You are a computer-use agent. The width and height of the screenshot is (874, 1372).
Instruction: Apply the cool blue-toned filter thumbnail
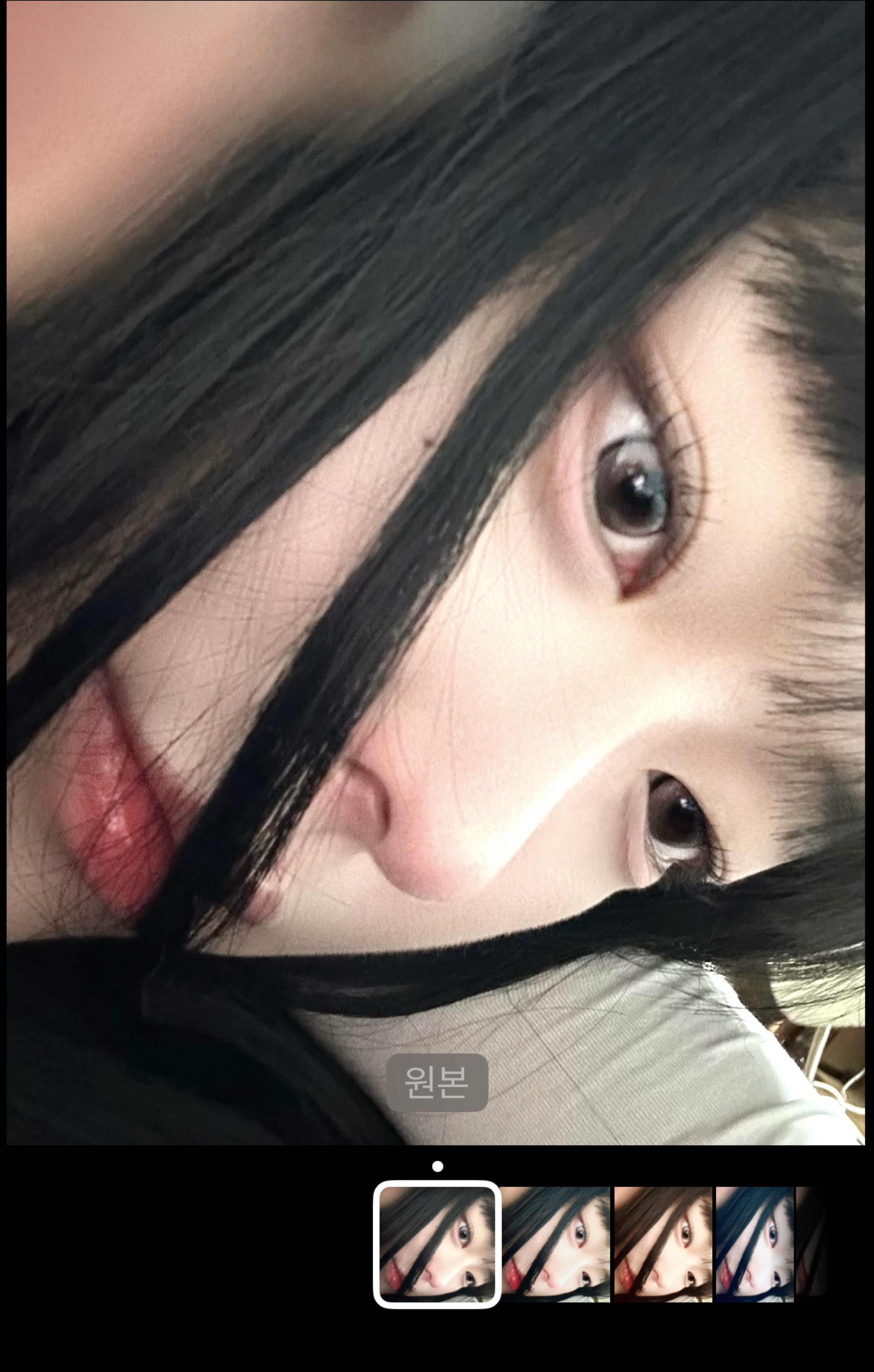[x=754, y=1244]
